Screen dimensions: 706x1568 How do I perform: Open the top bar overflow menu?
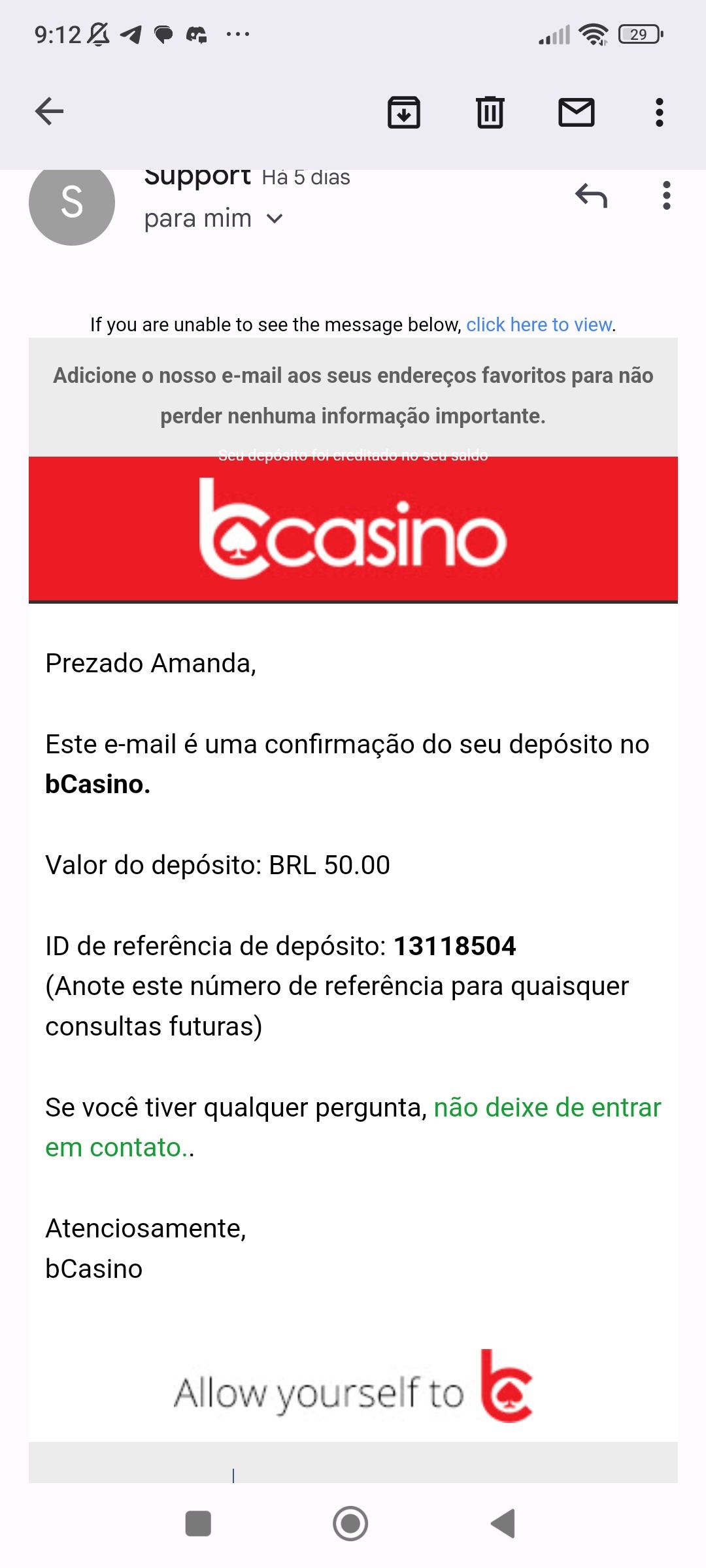pos(660,112)
